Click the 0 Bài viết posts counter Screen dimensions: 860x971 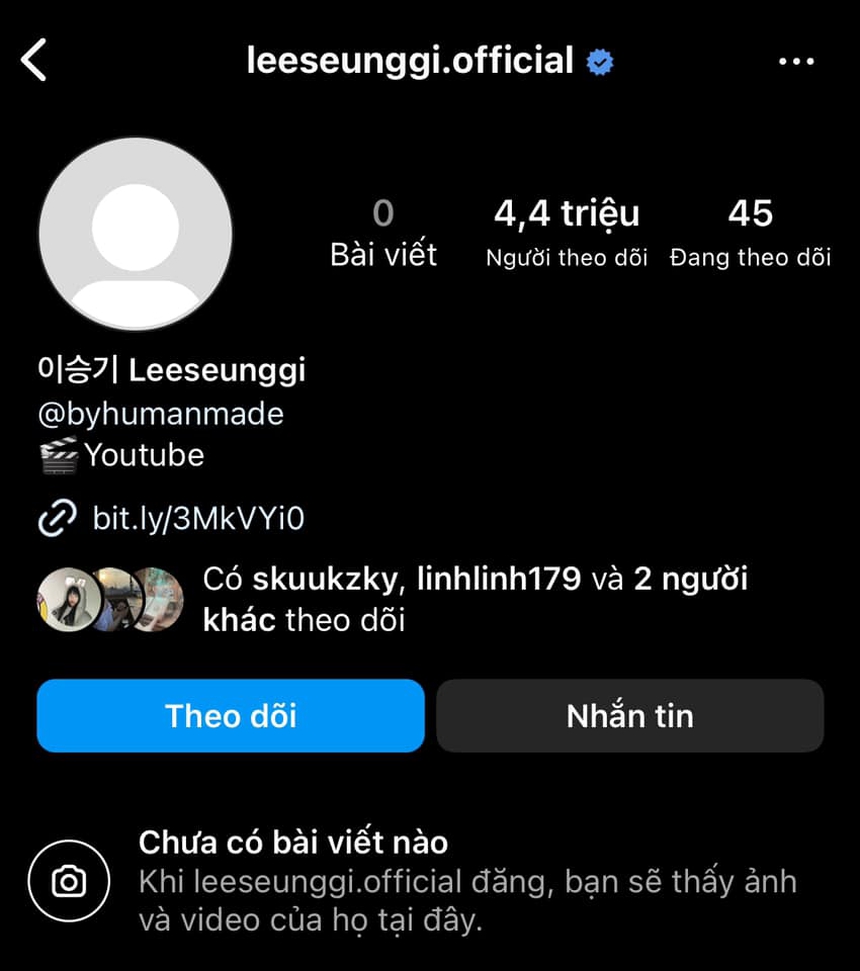click(383, 230)
